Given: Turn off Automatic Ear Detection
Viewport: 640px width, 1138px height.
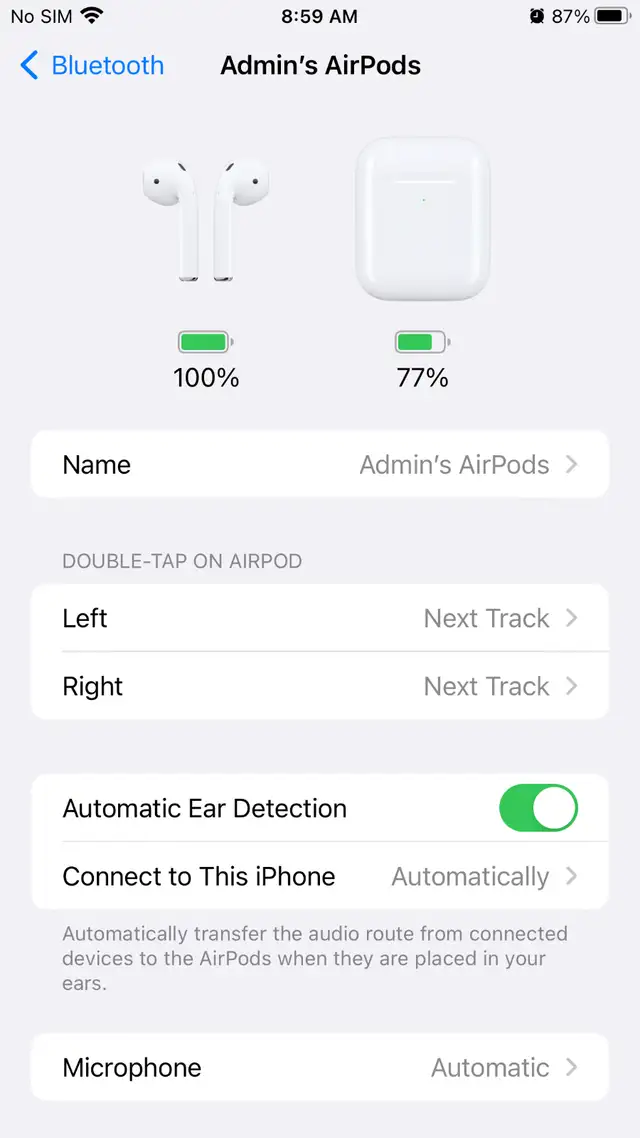Looking at the screenshot, I should pos(538,808).
